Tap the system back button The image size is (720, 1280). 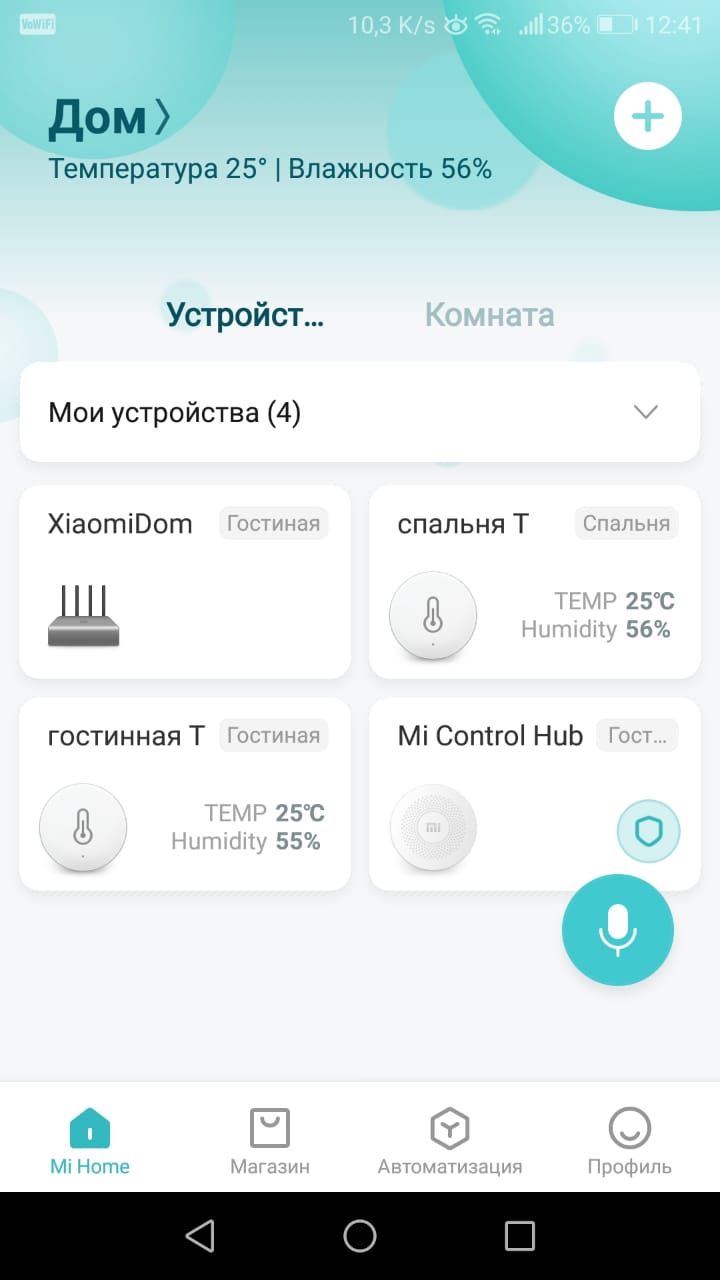point(200,1236)
